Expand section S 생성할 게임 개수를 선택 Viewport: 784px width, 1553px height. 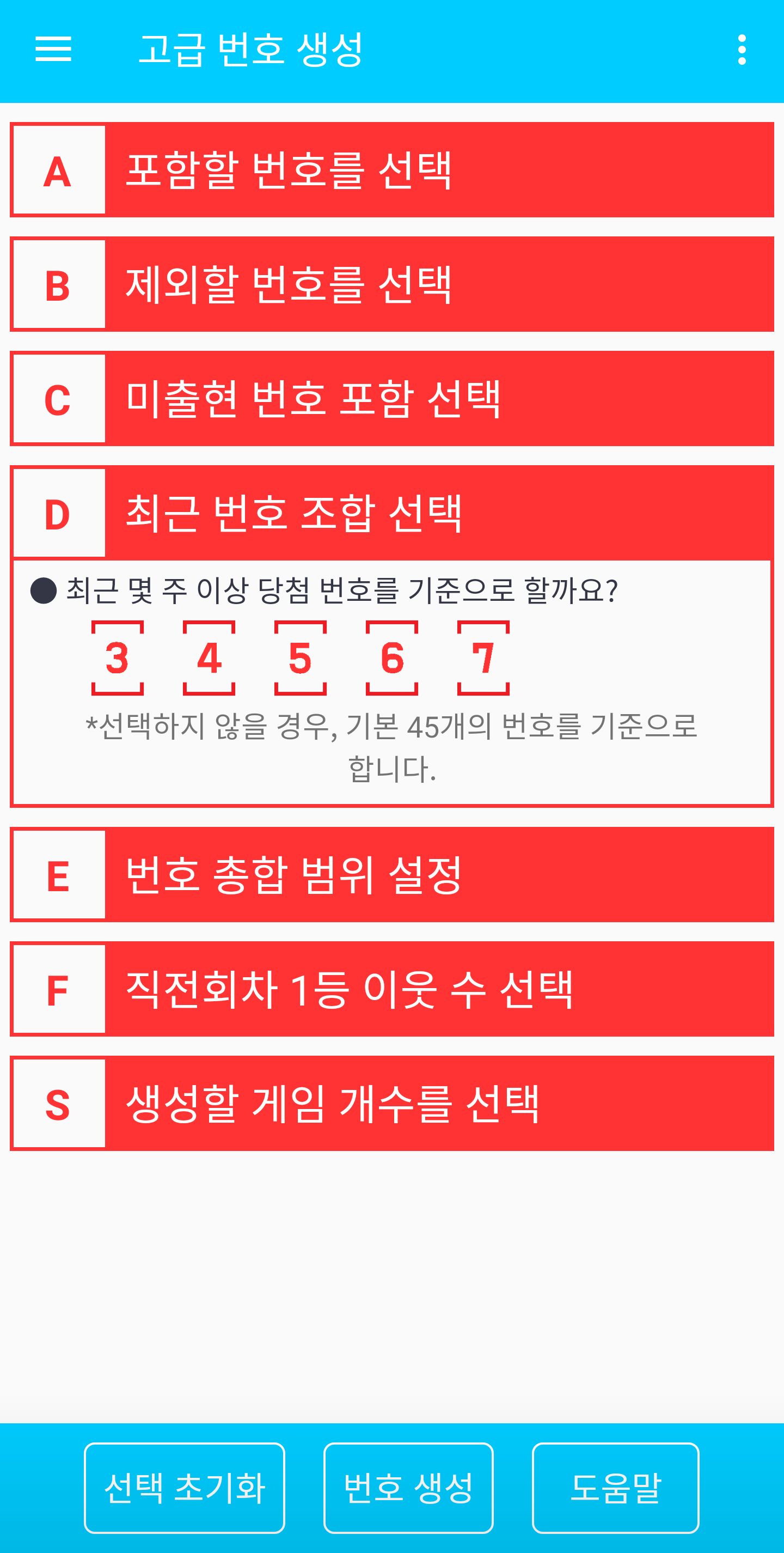391,1104
